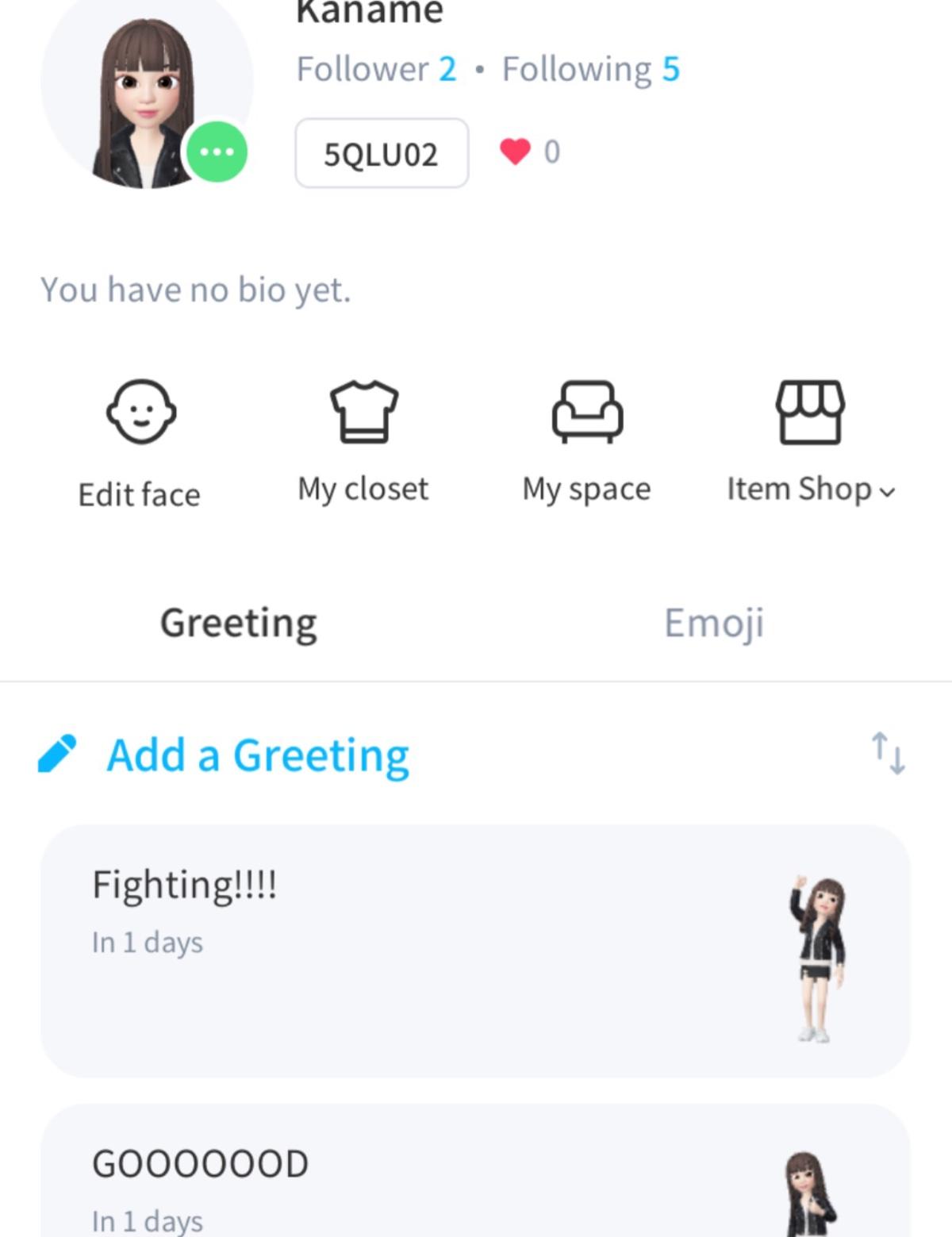
Task: View the Following list
Action: [590, 69]
